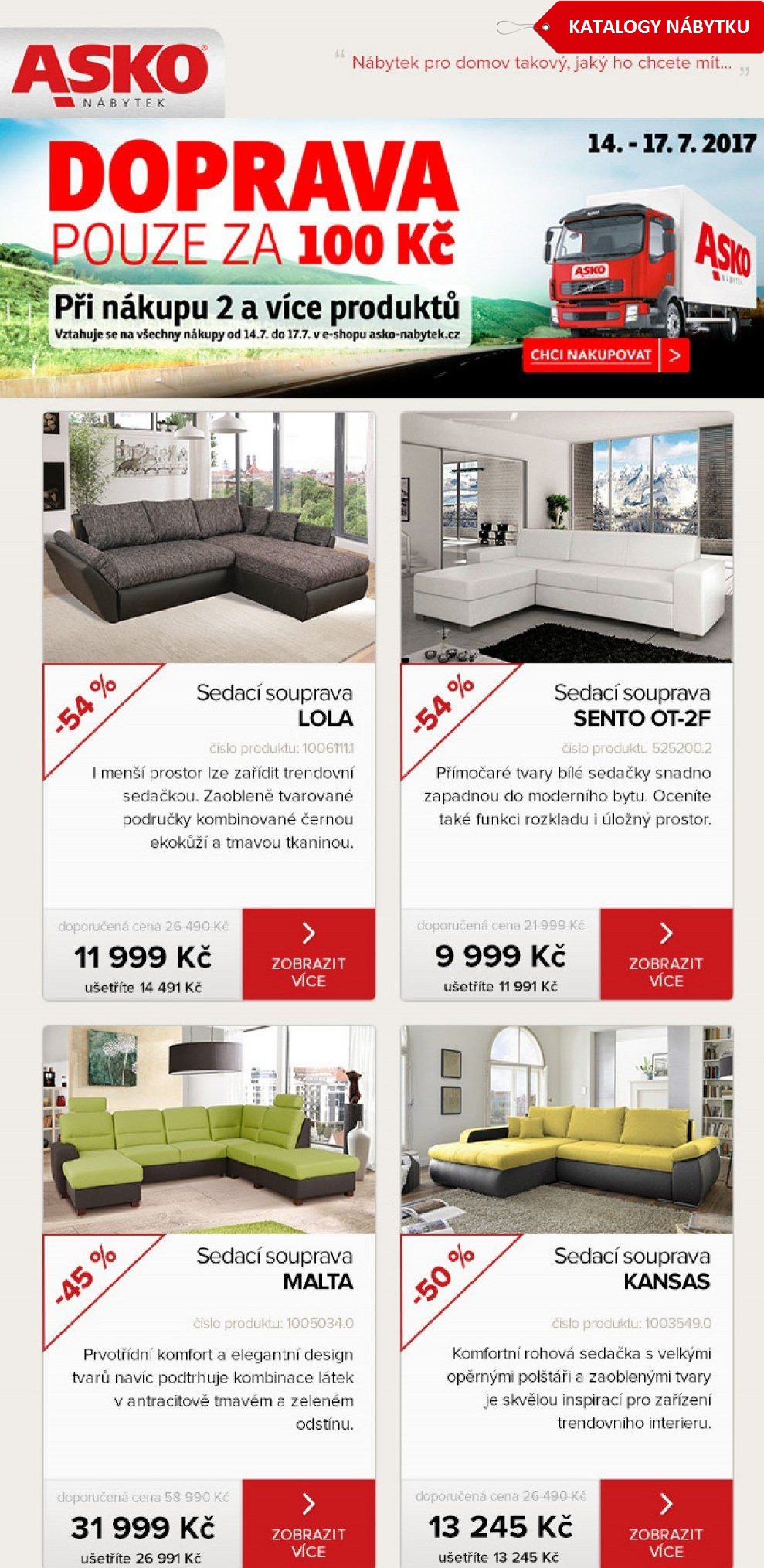Open the white SENTO OT-2F sofa photo

tap(566, 538)
